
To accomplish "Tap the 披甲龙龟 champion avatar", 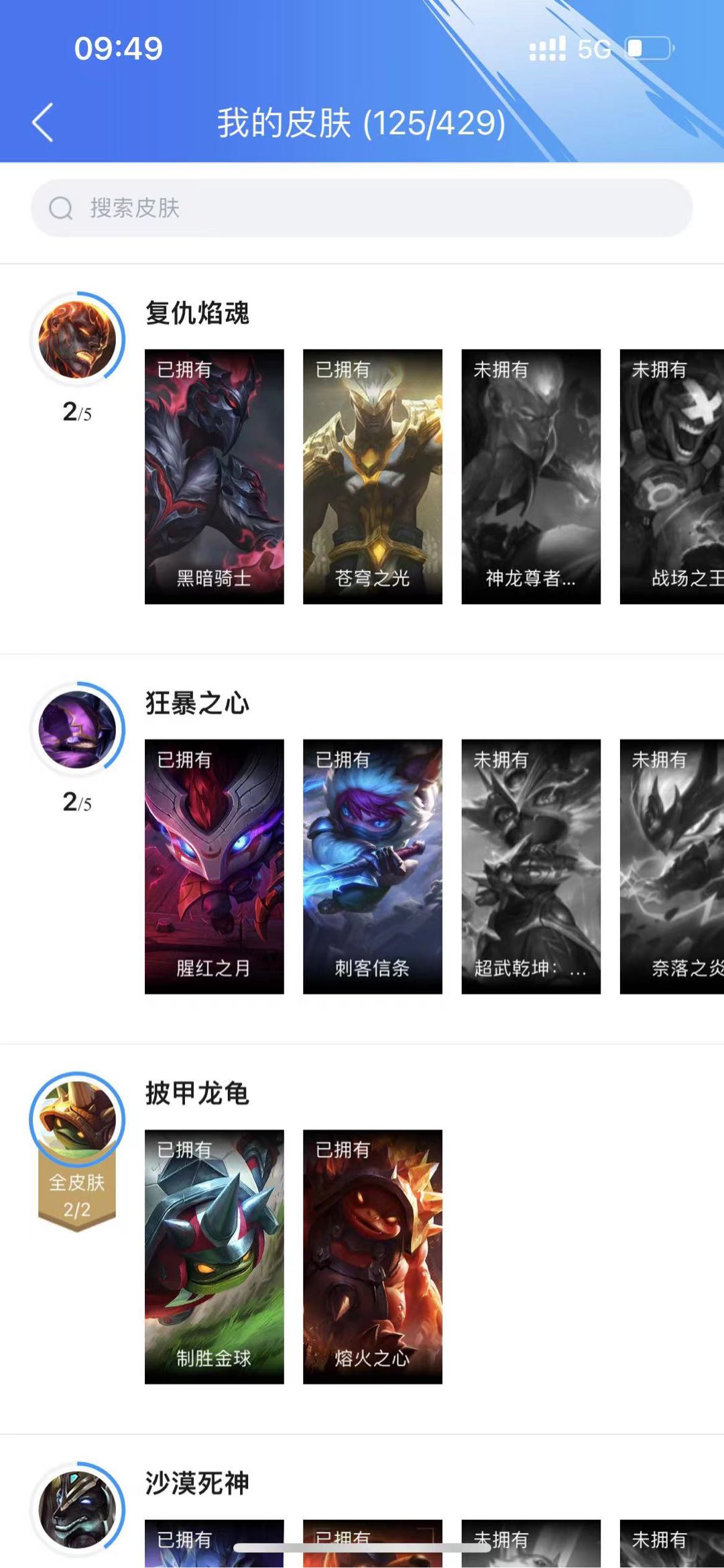I will coord(77,1119).
